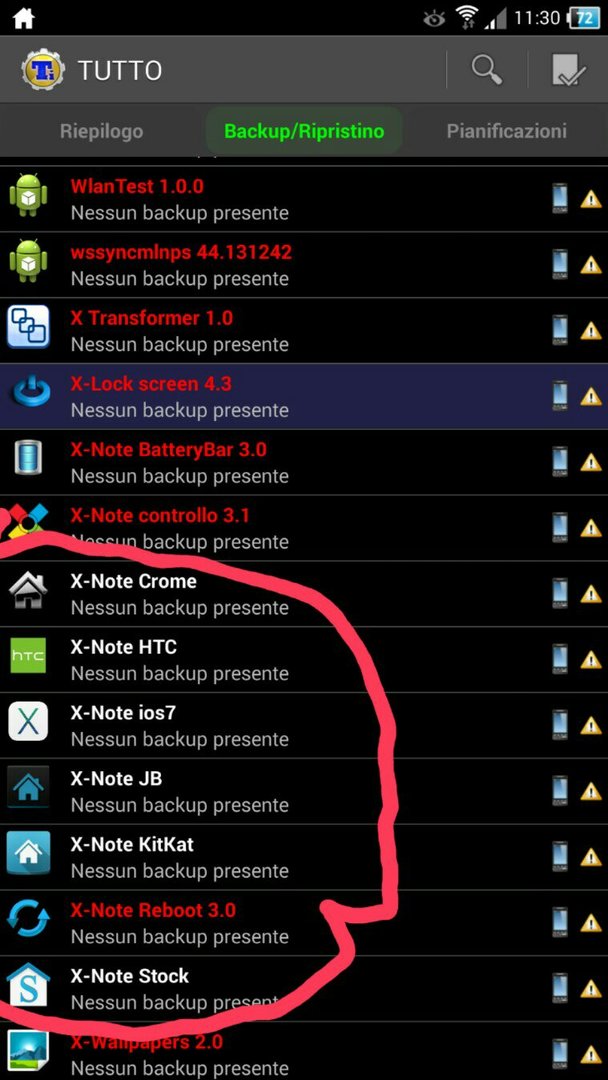Open the X-Note Stock entry

click(280, 989)
